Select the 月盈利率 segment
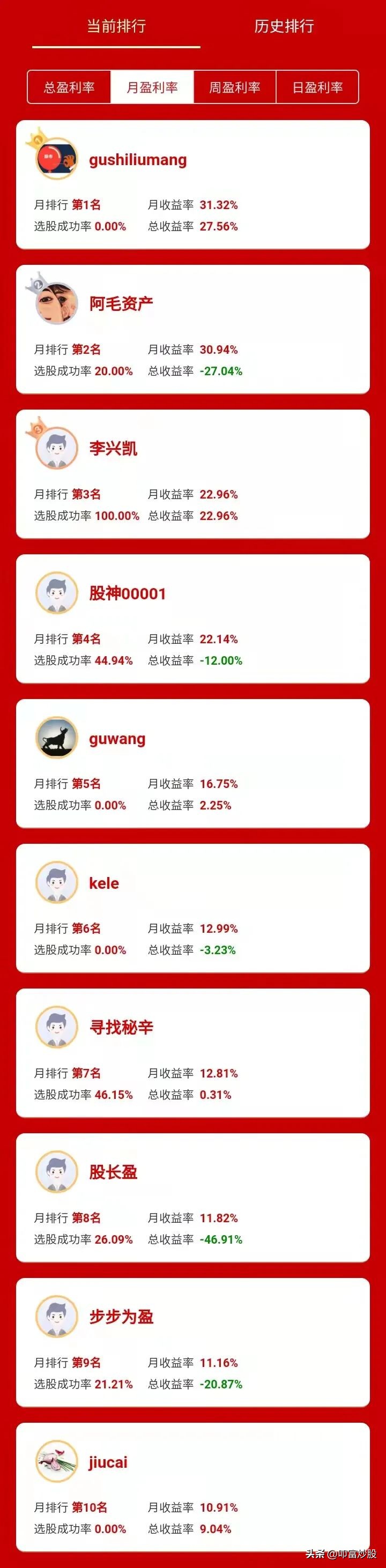The height and width of the screenshot is (1568, 386). click(152, 88)
